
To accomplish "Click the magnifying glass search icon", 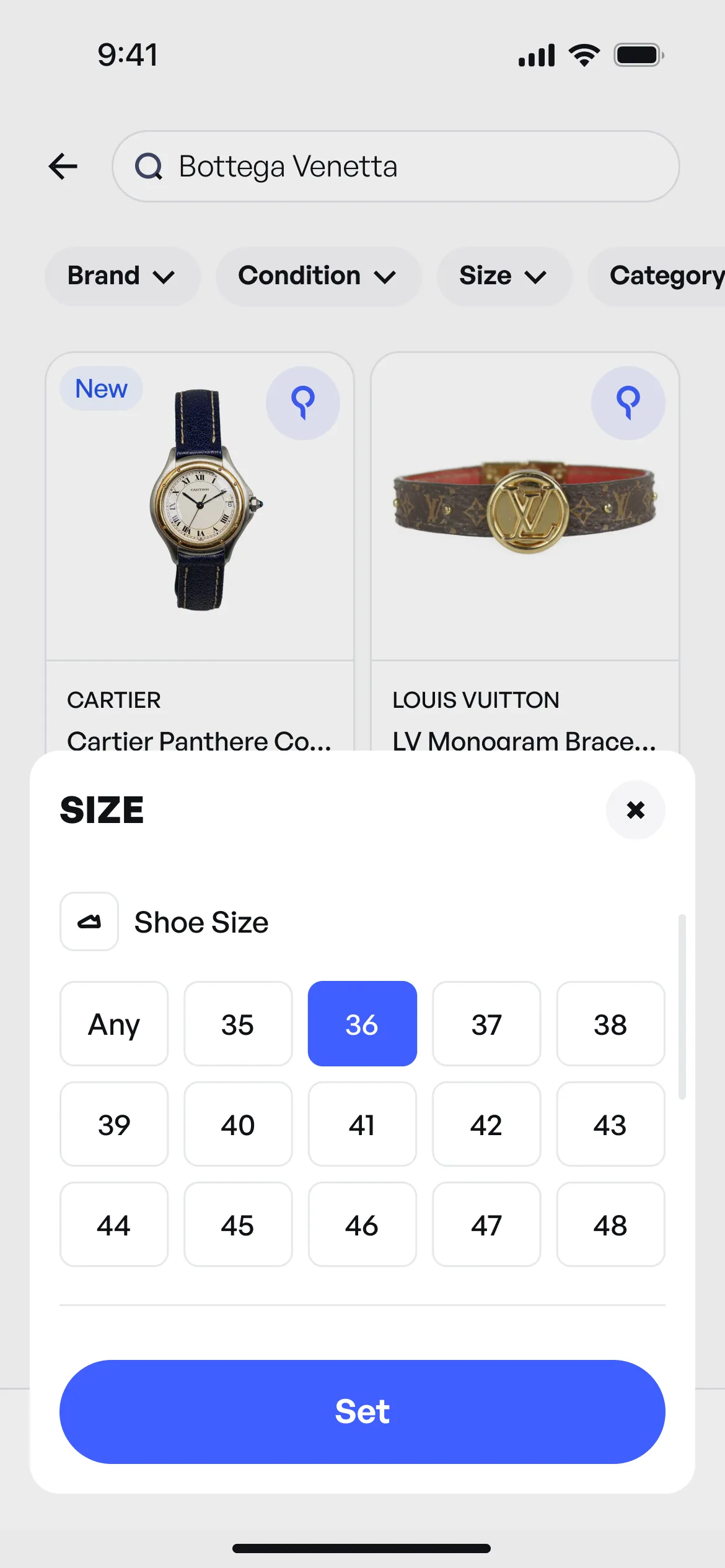I will 150,166.
